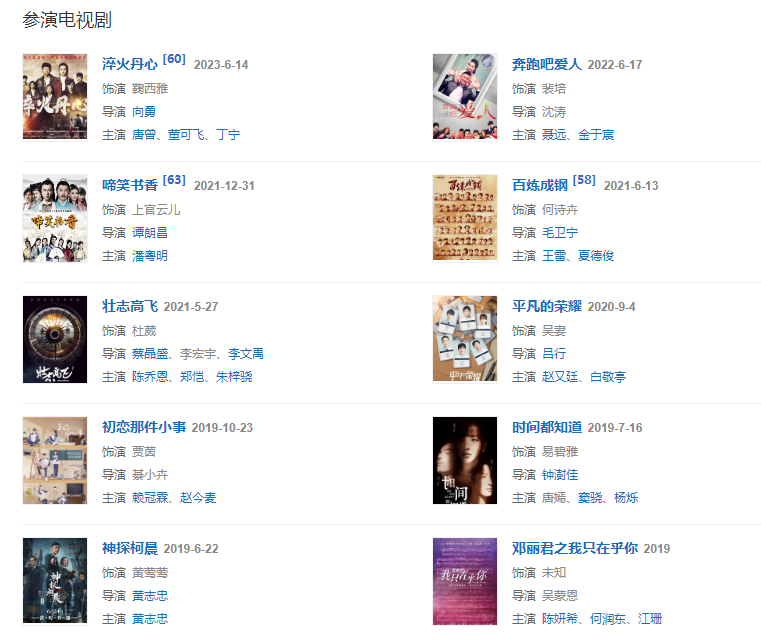Open director 向勇's page
761x640 pixels.
pos(144,112)
